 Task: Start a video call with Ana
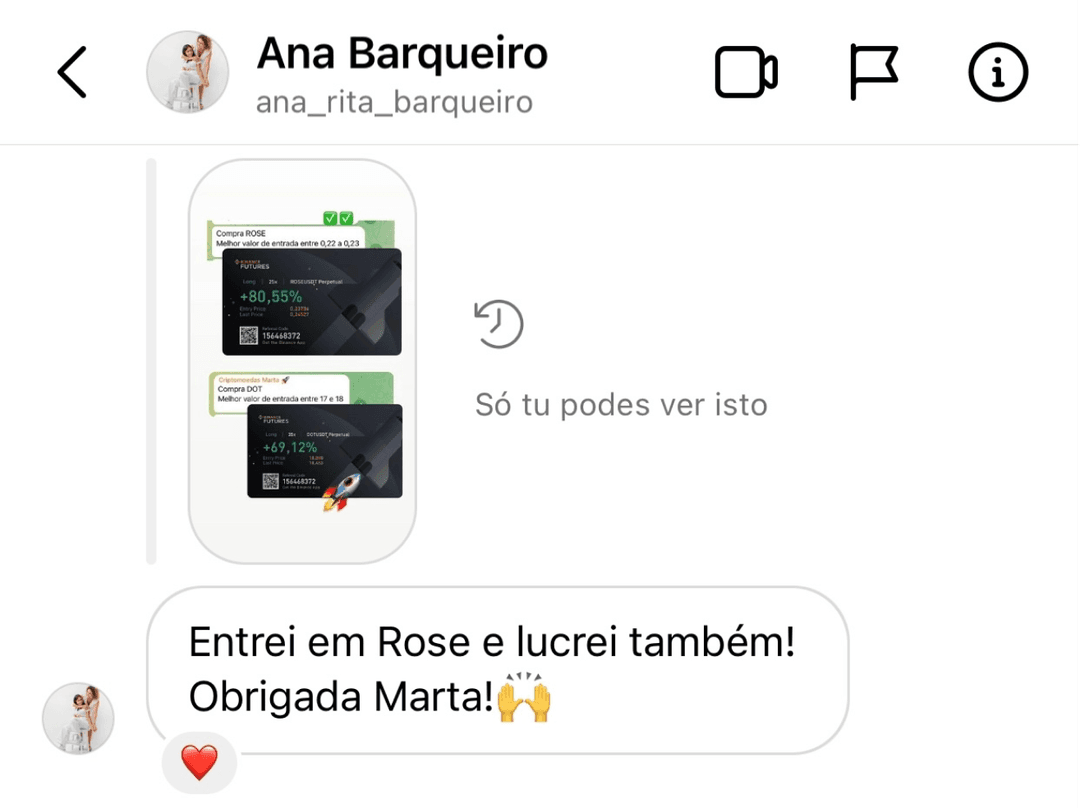tap(746, 72)
